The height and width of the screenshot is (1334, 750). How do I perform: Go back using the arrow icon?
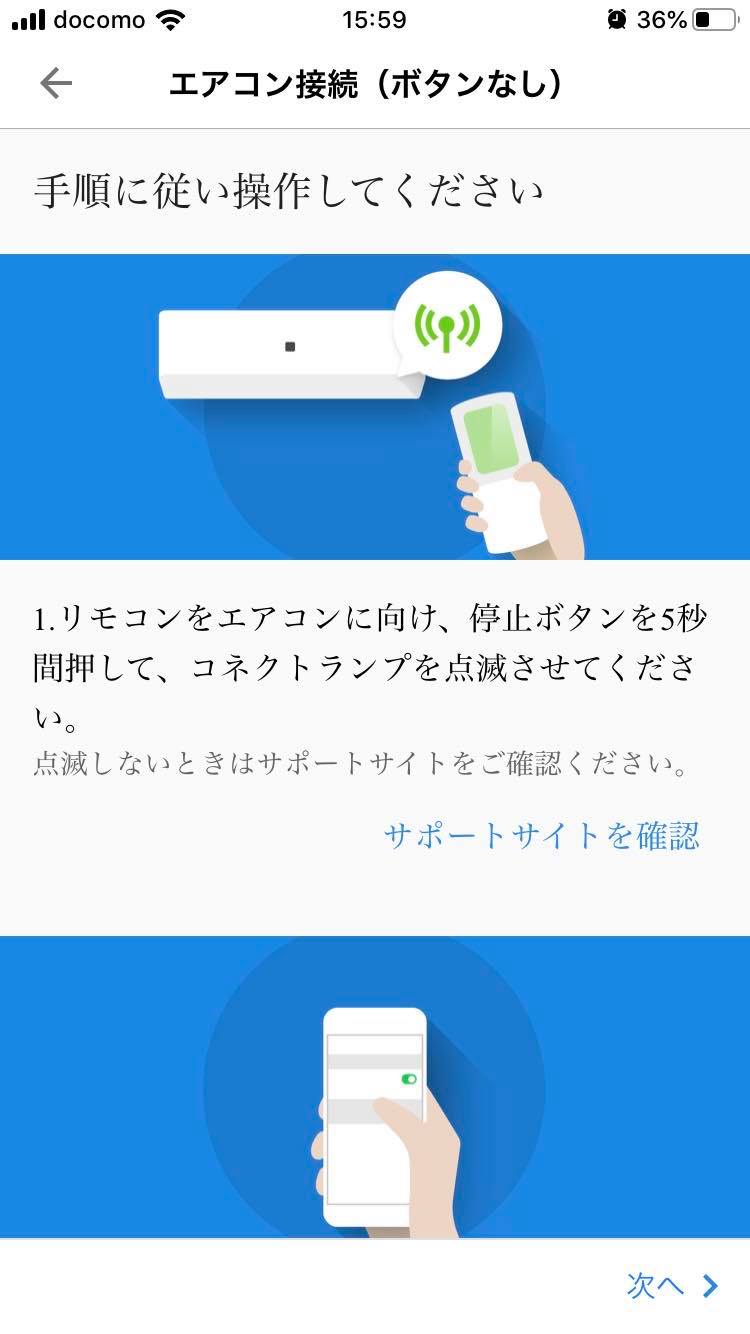coord(56,84)
